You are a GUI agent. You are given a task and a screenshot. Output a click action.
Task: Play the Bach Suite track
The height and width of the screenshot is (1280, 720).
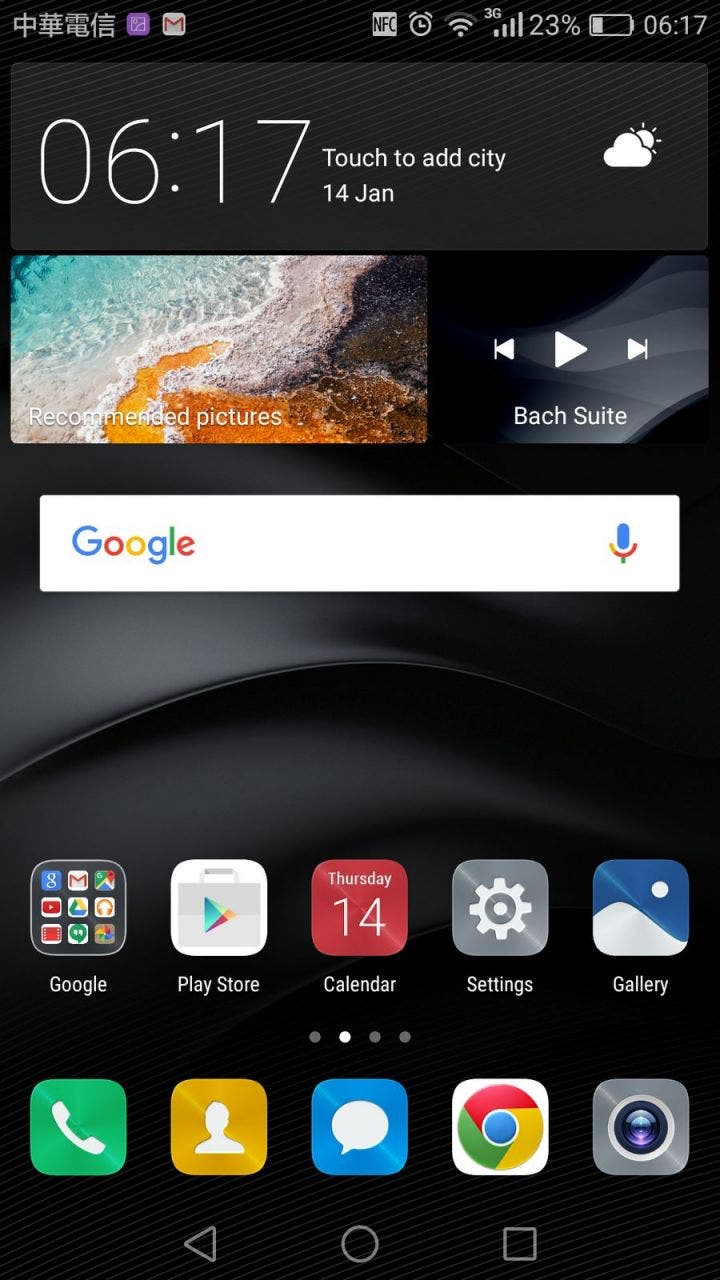[x=570, y=349]
